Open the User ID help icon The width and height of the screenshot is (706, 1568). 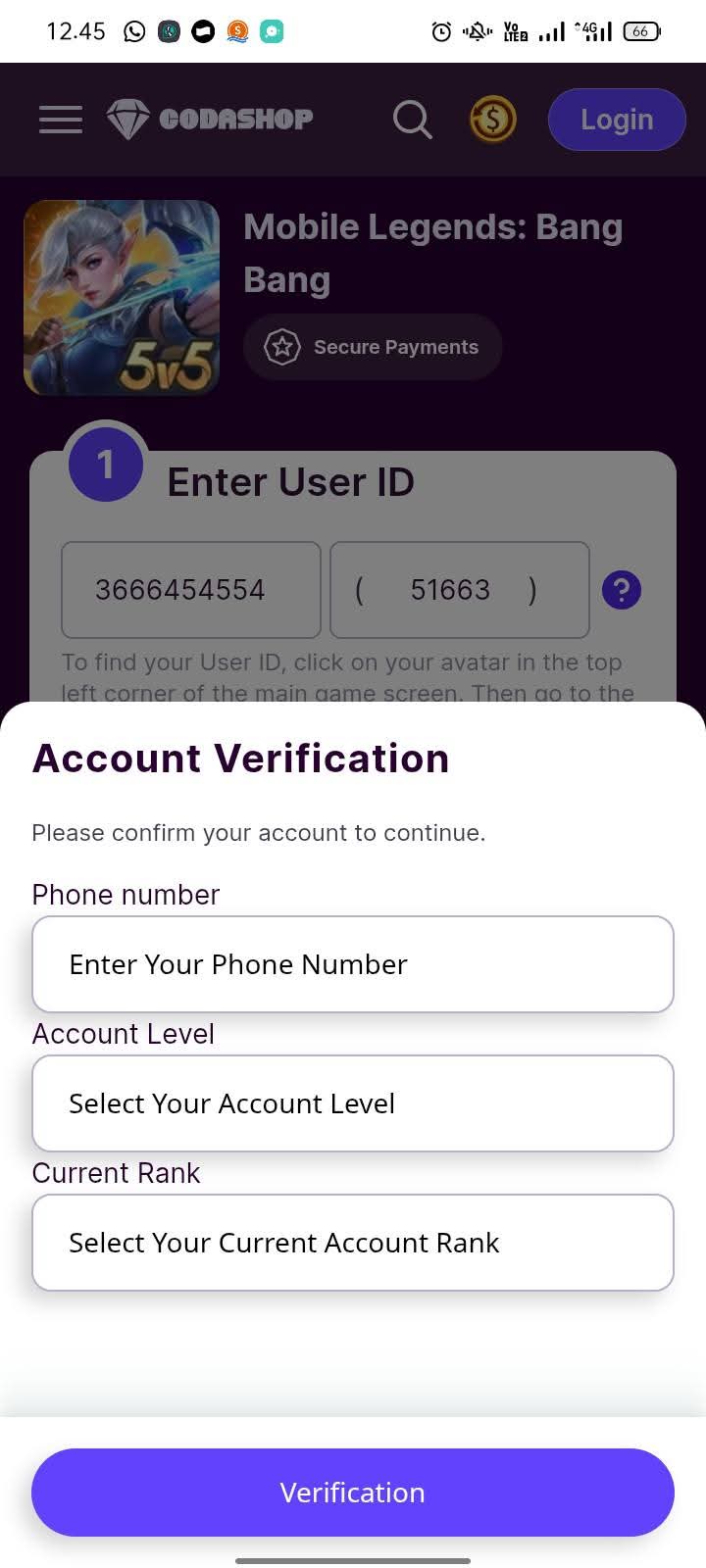coord(622,590)
